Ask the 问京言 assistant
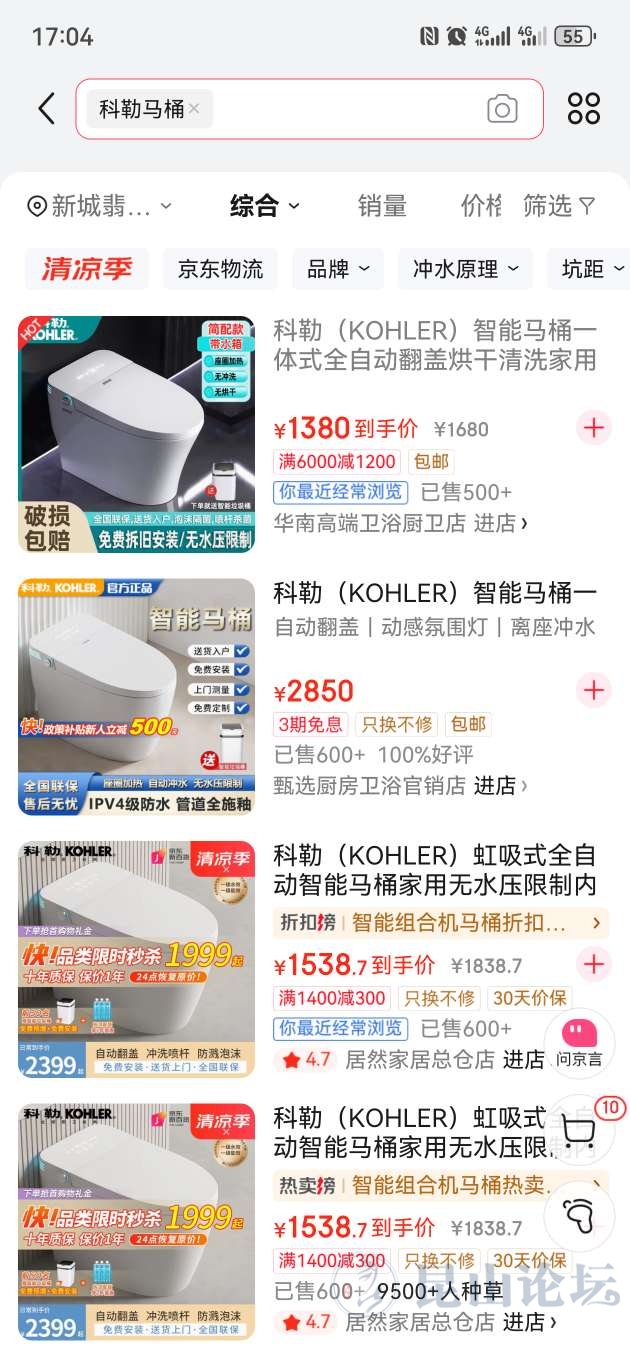The image size is (630, 1360). click(x=579, y=1042)
